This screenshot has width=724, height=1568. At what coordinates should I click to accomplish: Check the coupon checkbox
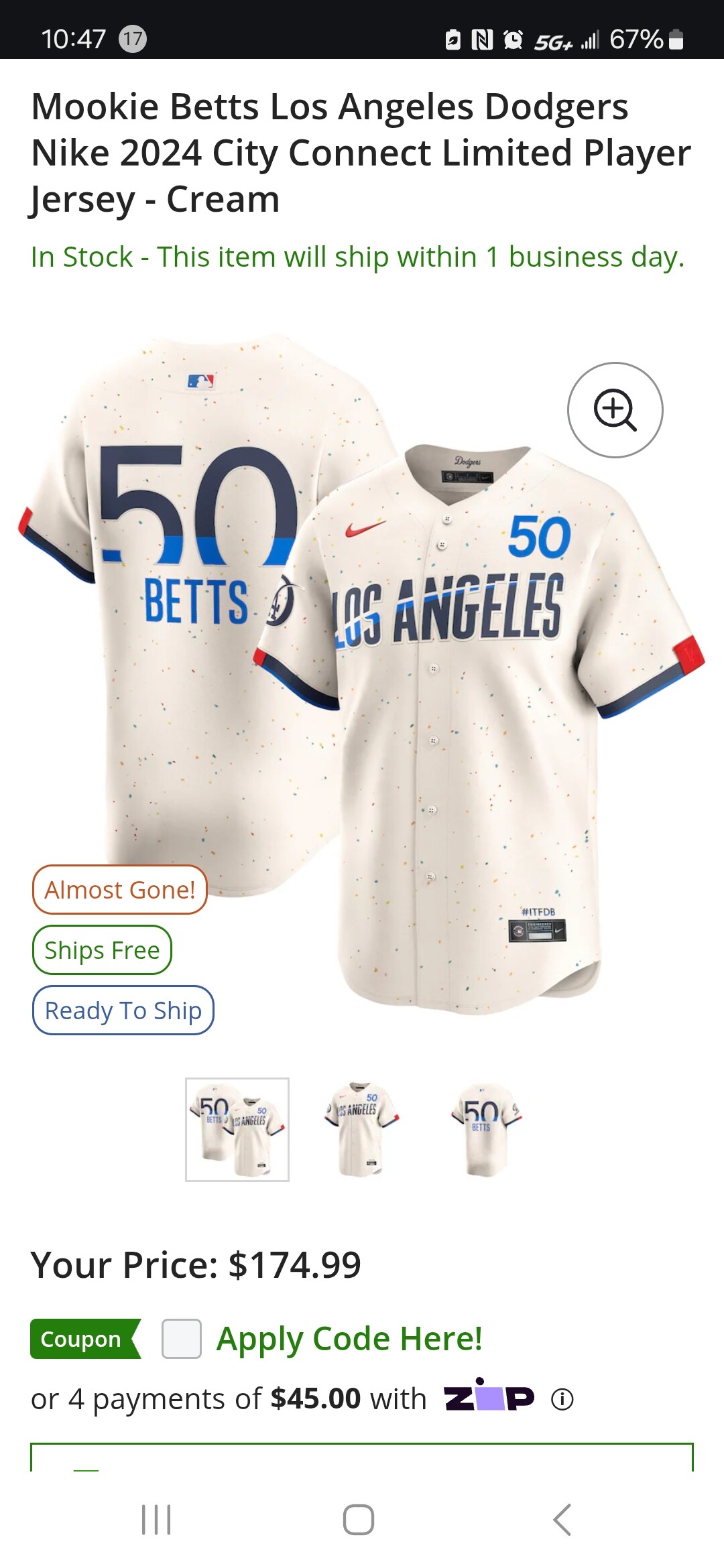(x=182, y=1339)
